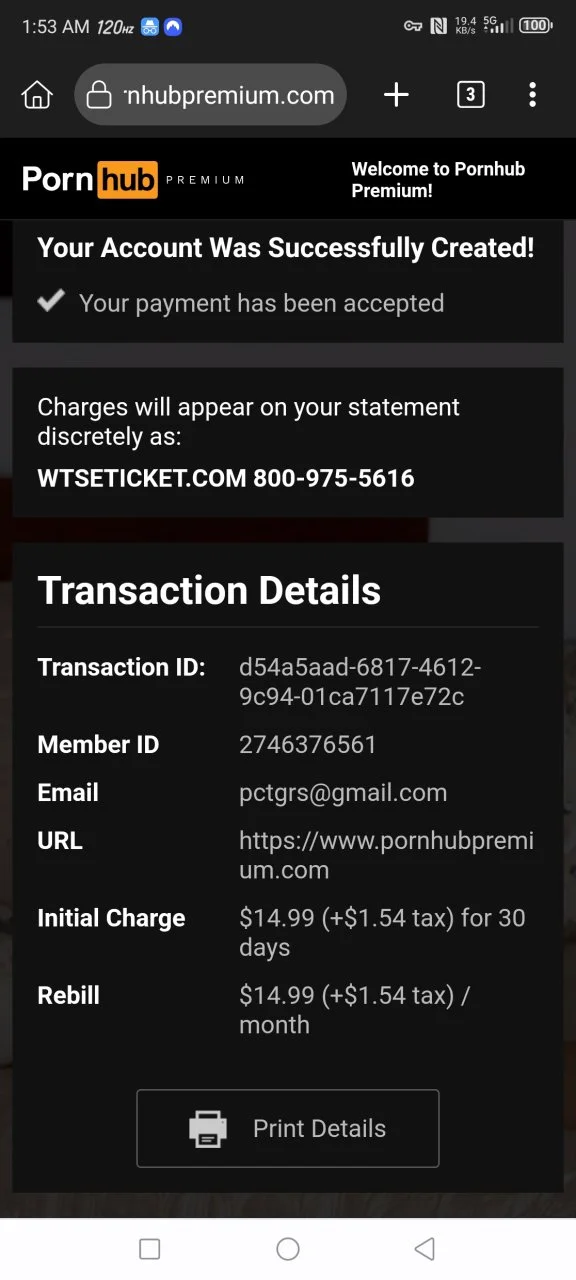Tap the browser home icon
This screenshot has width=576, height=1280.
point(37,95)
